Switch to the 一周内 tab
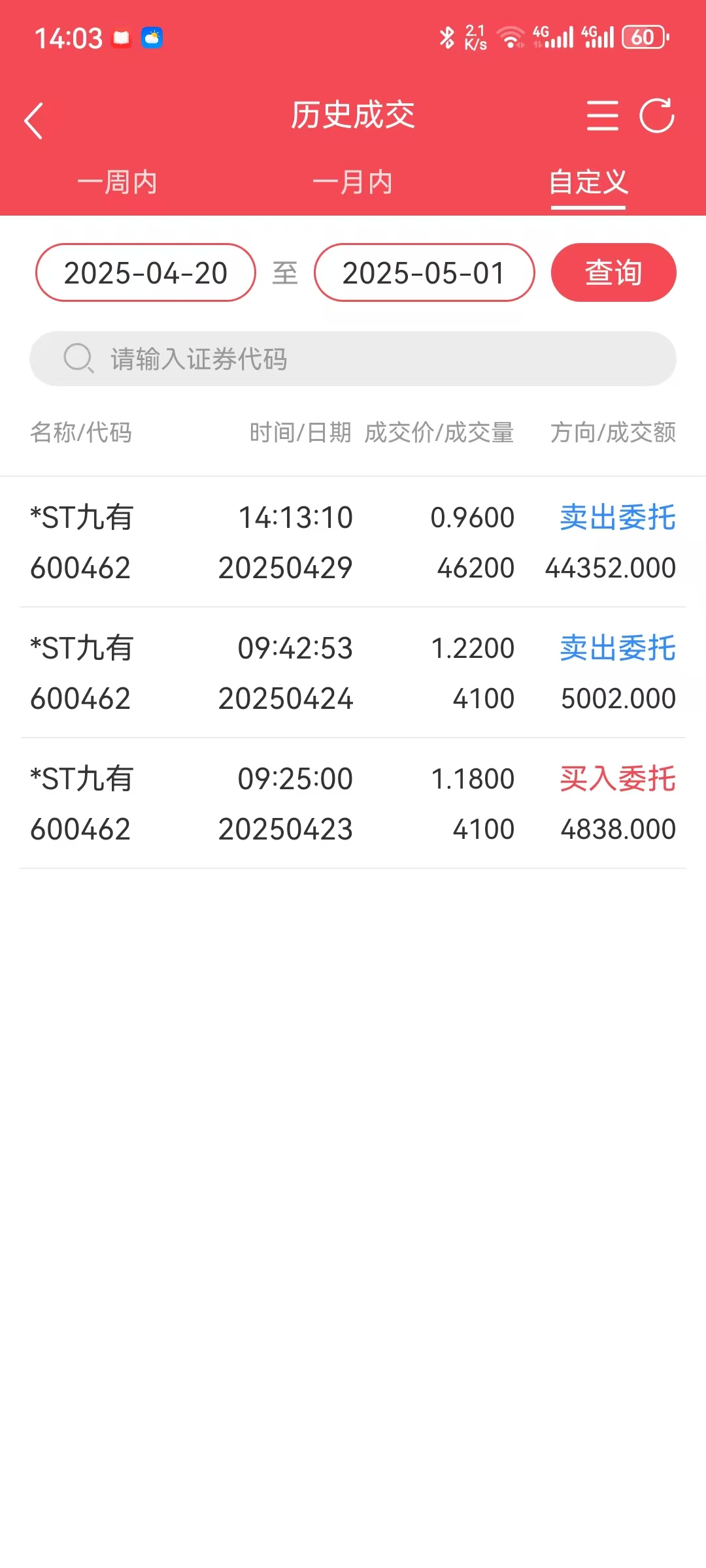 pos(118,182)
